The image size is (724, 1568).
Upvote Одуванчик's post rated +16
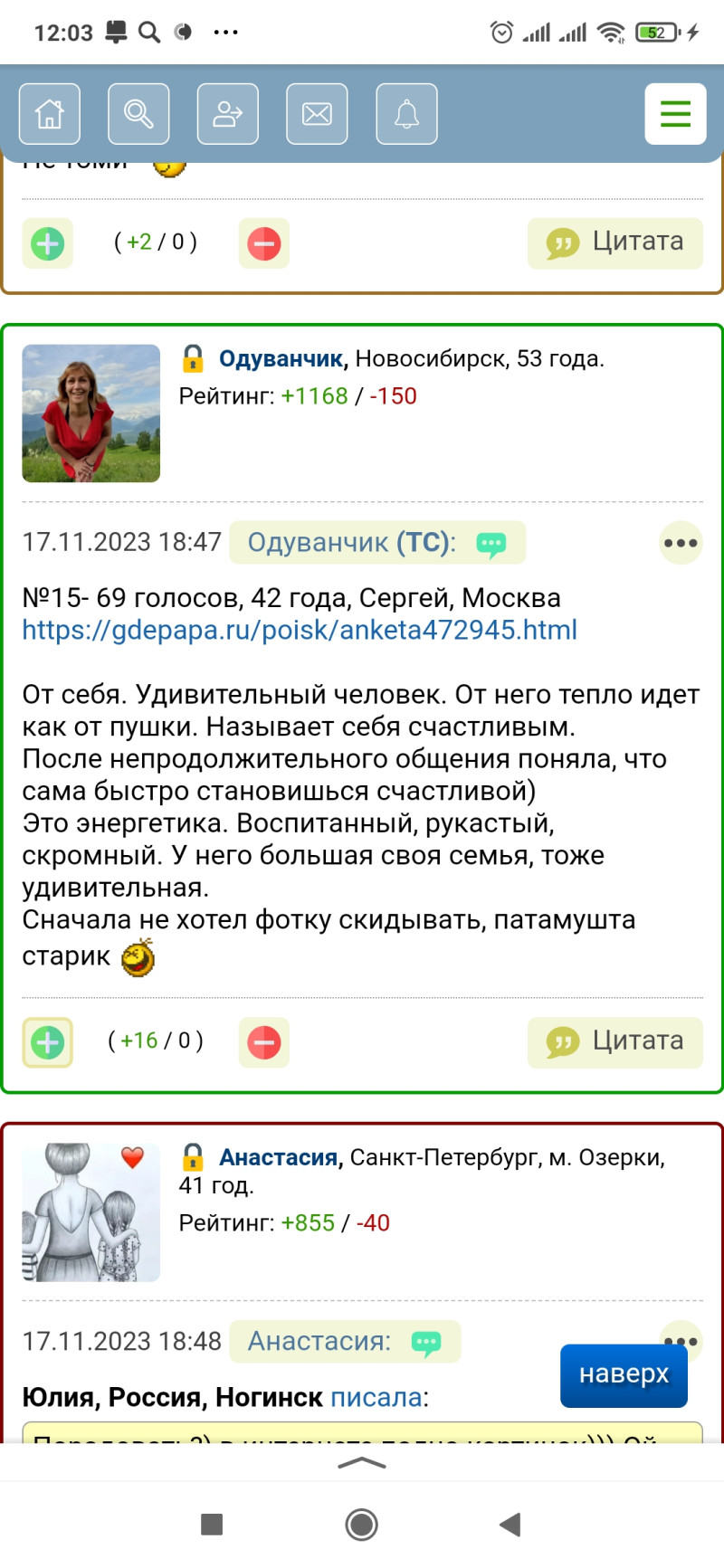[x=48, y=1042]
